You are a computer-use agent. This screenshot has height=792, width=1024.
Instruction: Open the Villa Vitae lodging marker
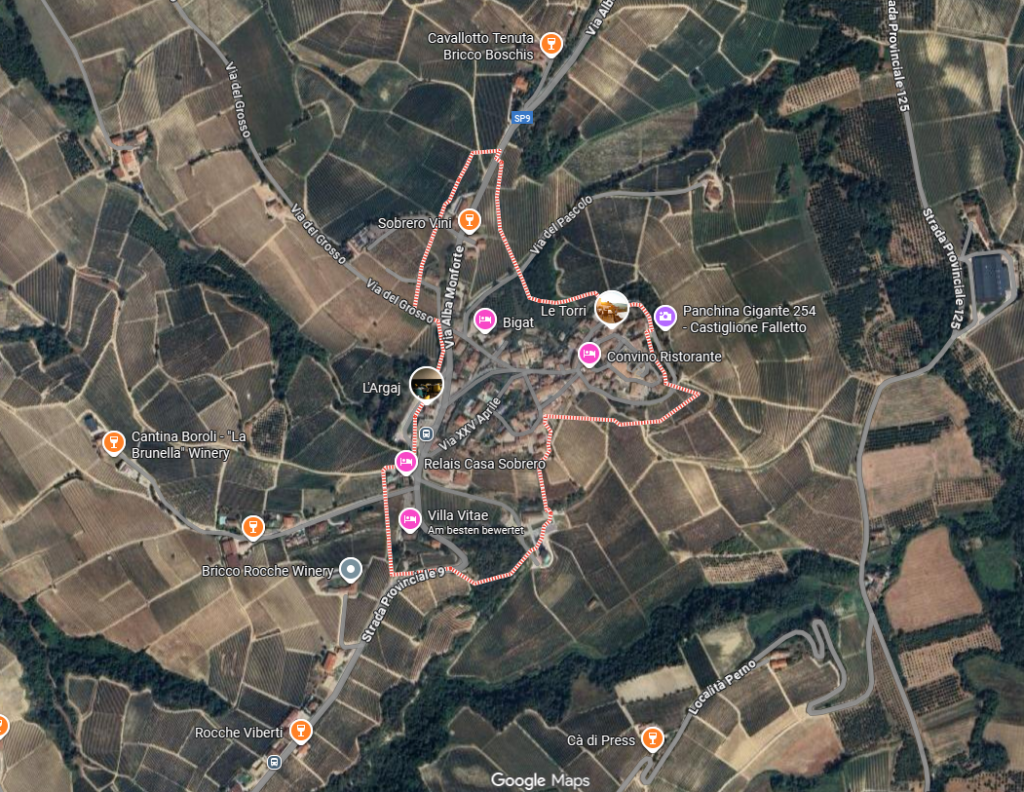tap(409, 520)
